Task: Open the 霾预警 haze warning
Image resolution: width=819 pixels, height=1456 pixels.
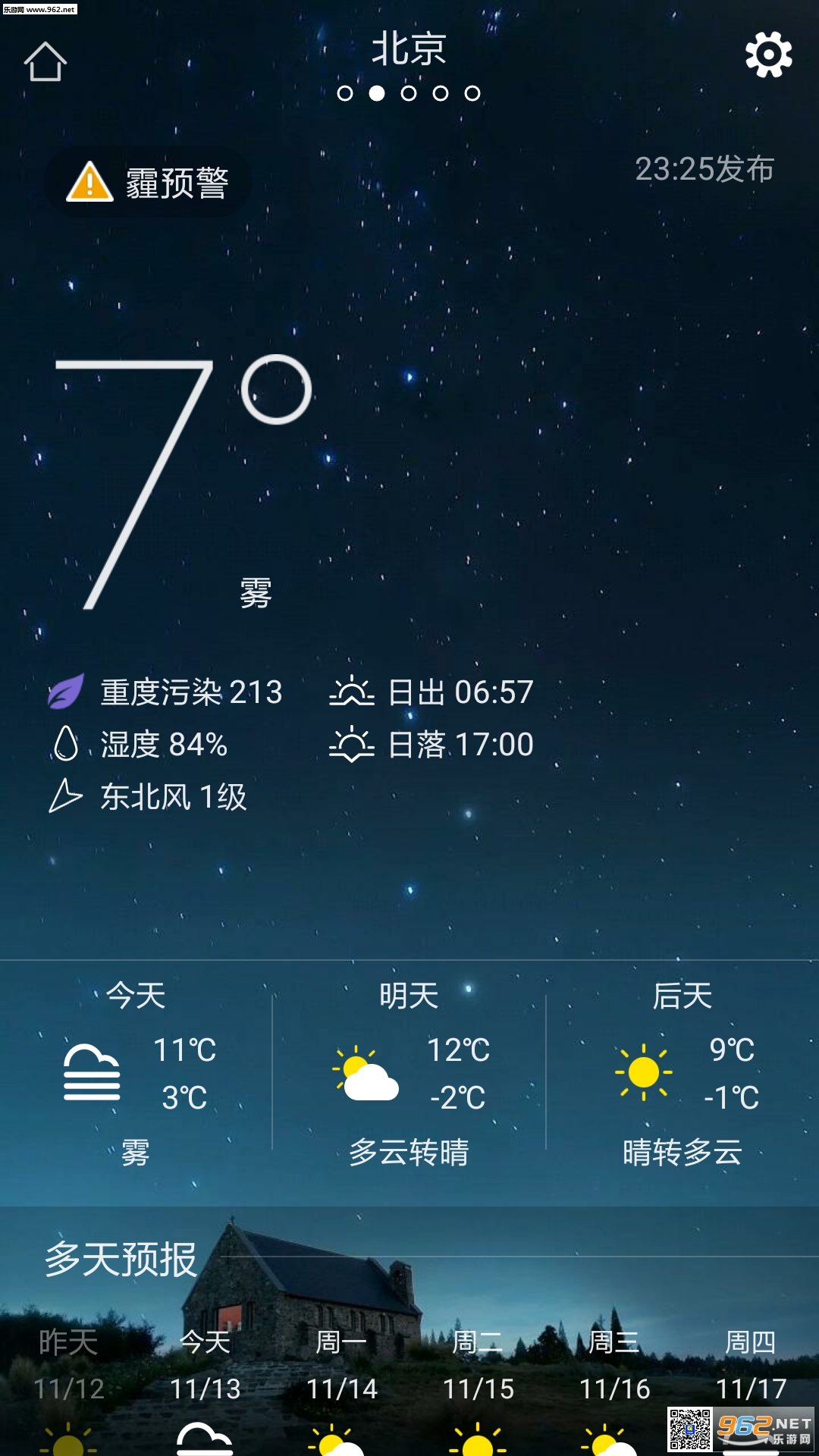Action: 148,183
